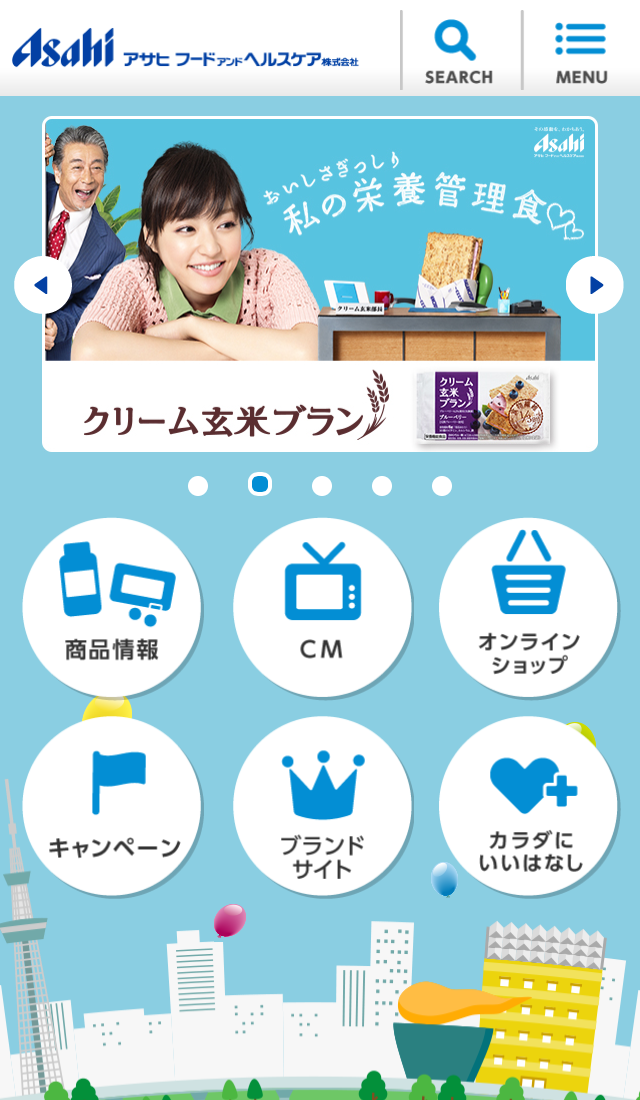
Task: Jump to the third carousel dot
Action: [322, 486]
